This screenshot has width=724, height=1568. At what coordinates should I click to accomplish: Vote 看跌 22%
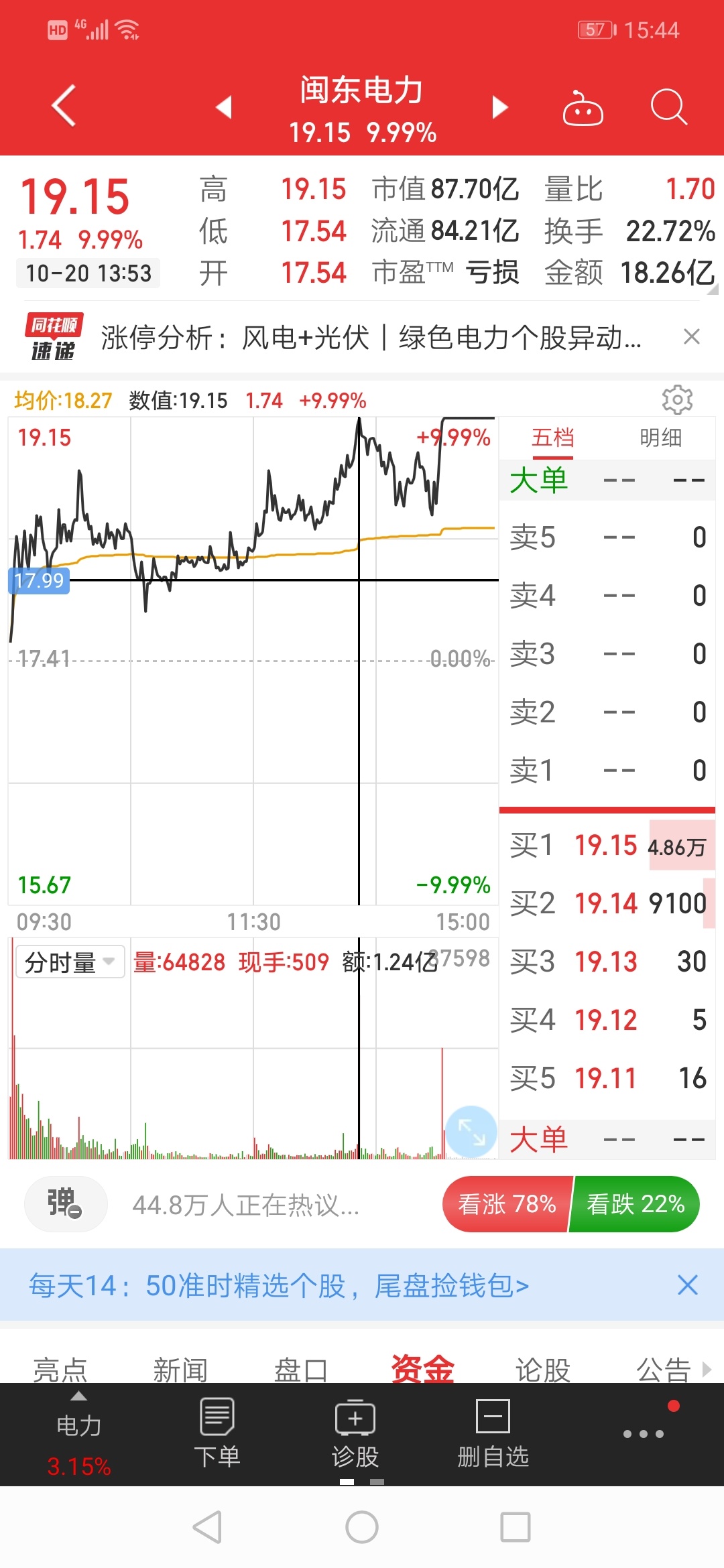pos(635,1204)
